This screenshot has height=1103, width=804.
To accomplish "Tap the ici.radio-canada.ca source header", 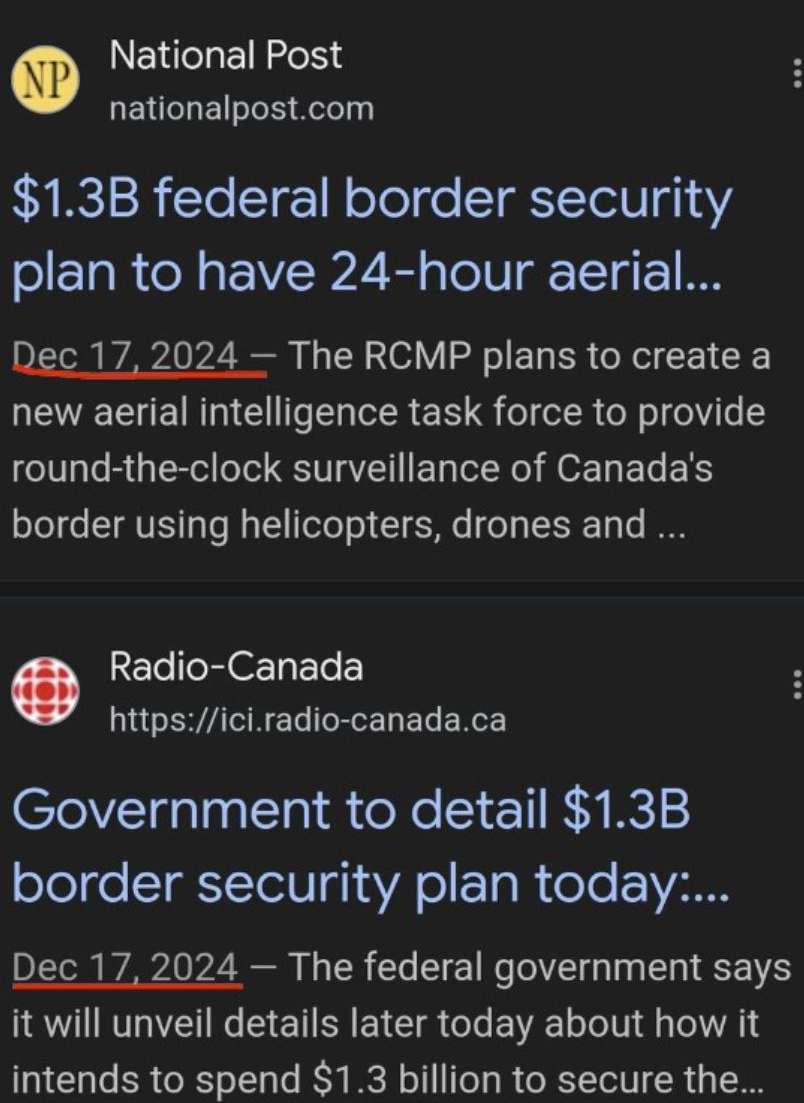I will point(306,719).
